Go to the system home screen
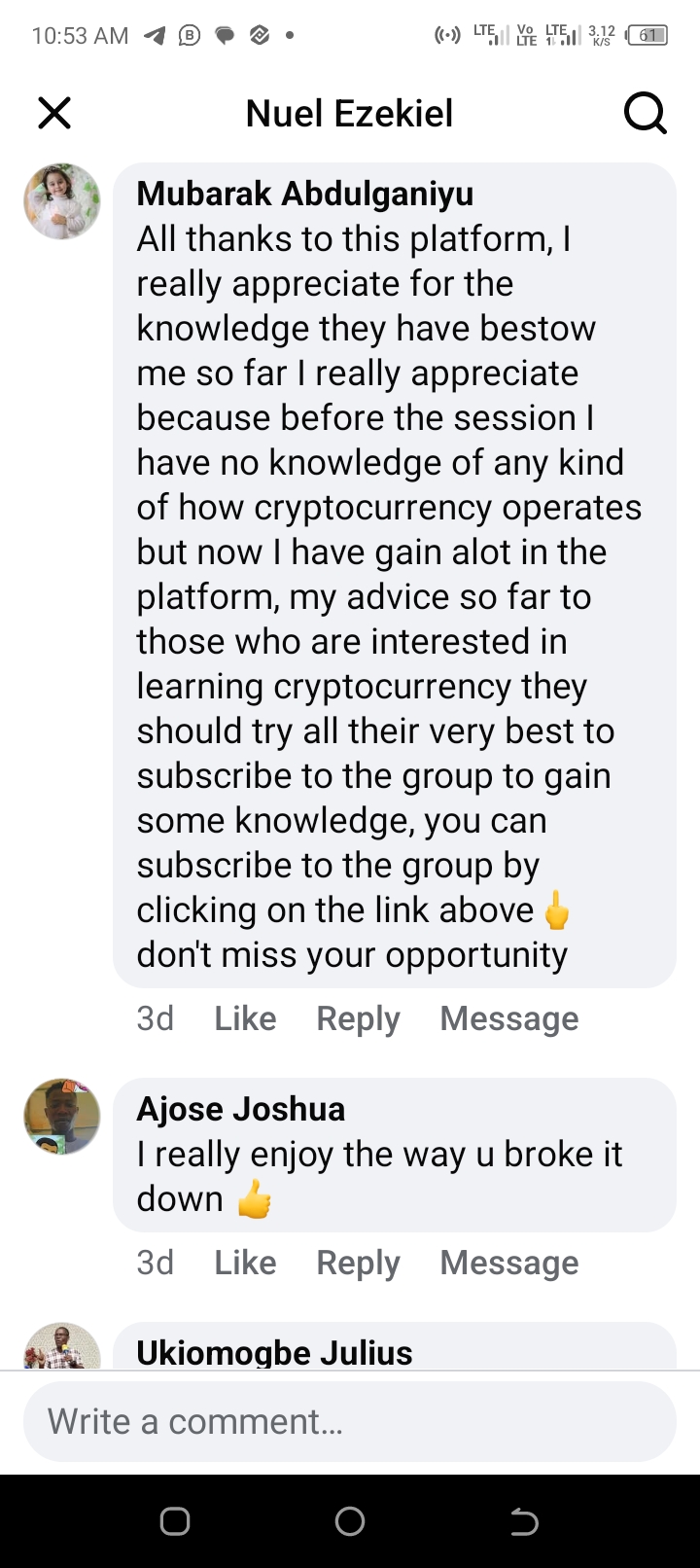 coord(350,1521)
